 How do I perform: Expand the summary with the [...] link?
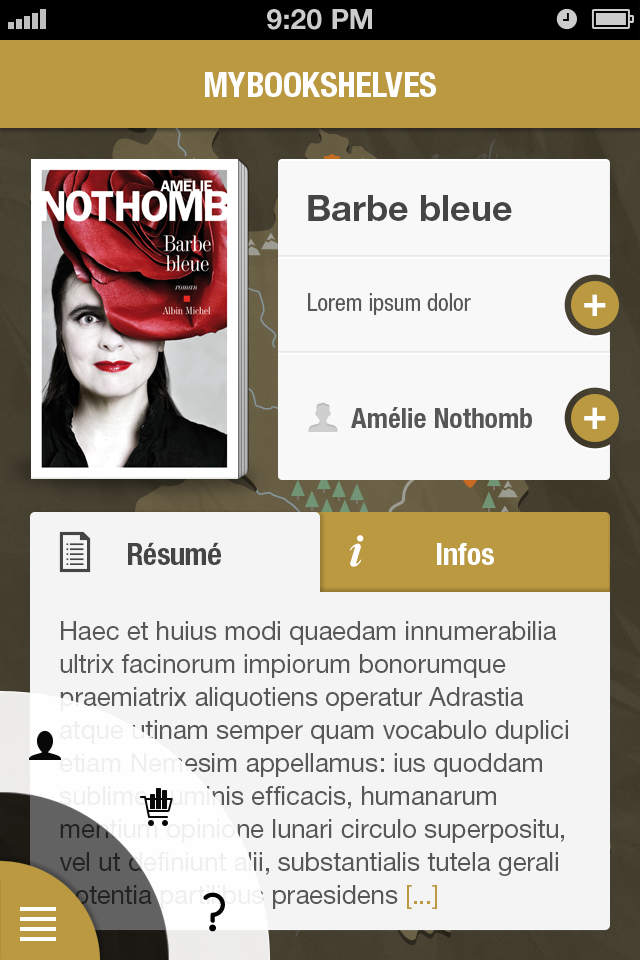pos(421,895)
